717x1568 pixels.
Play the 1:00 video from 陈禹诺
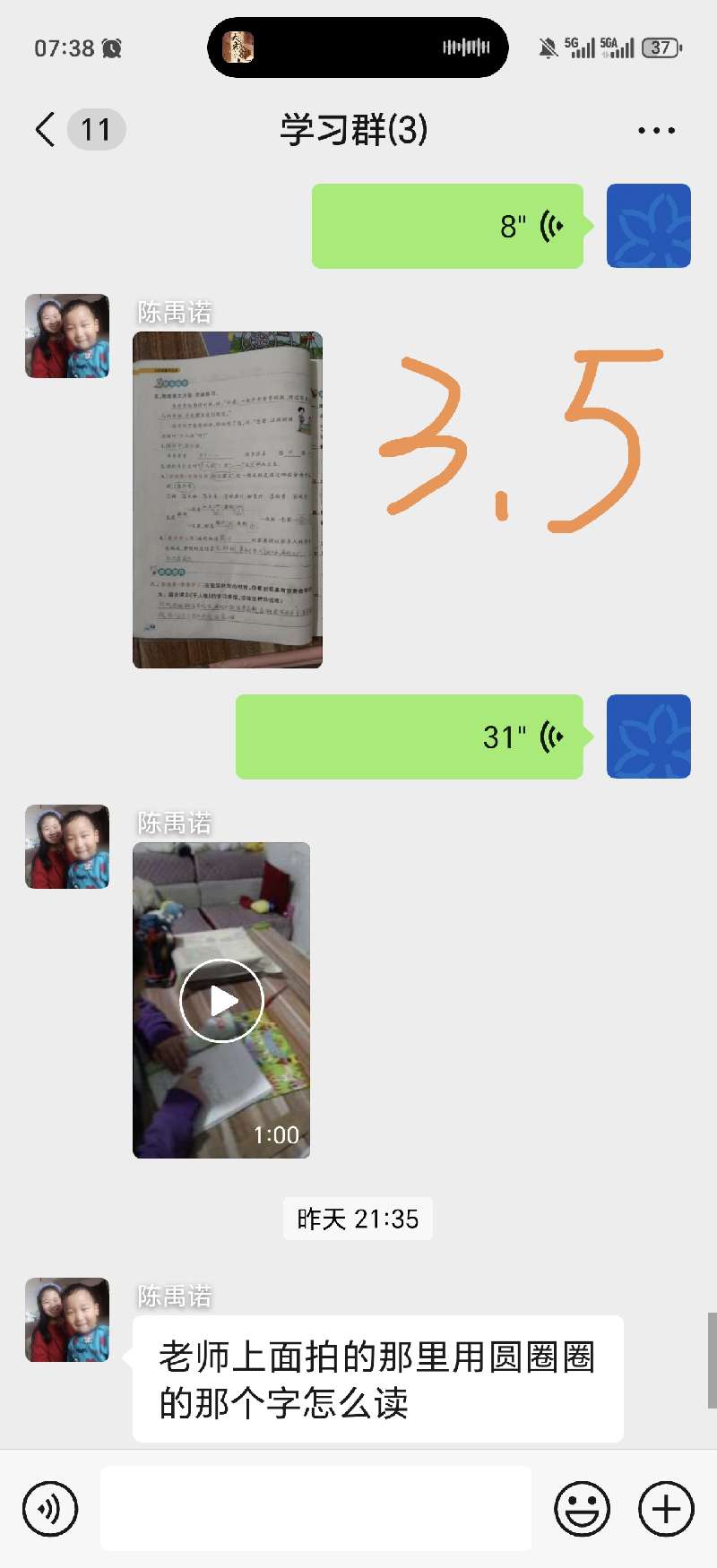221,1000
